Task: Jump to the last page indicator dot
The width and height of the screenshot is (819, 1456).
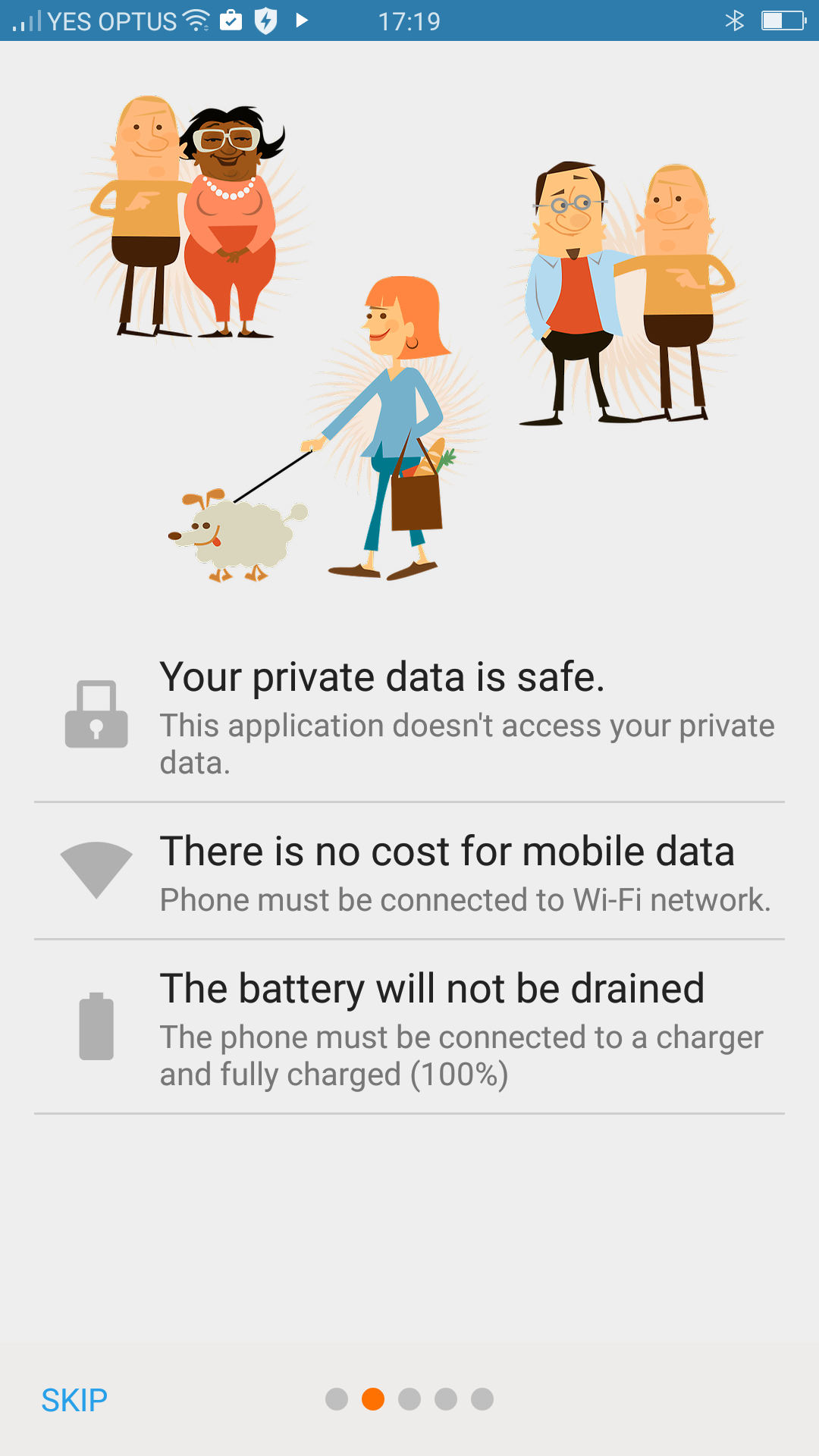Action: (x=482, y=1399)
